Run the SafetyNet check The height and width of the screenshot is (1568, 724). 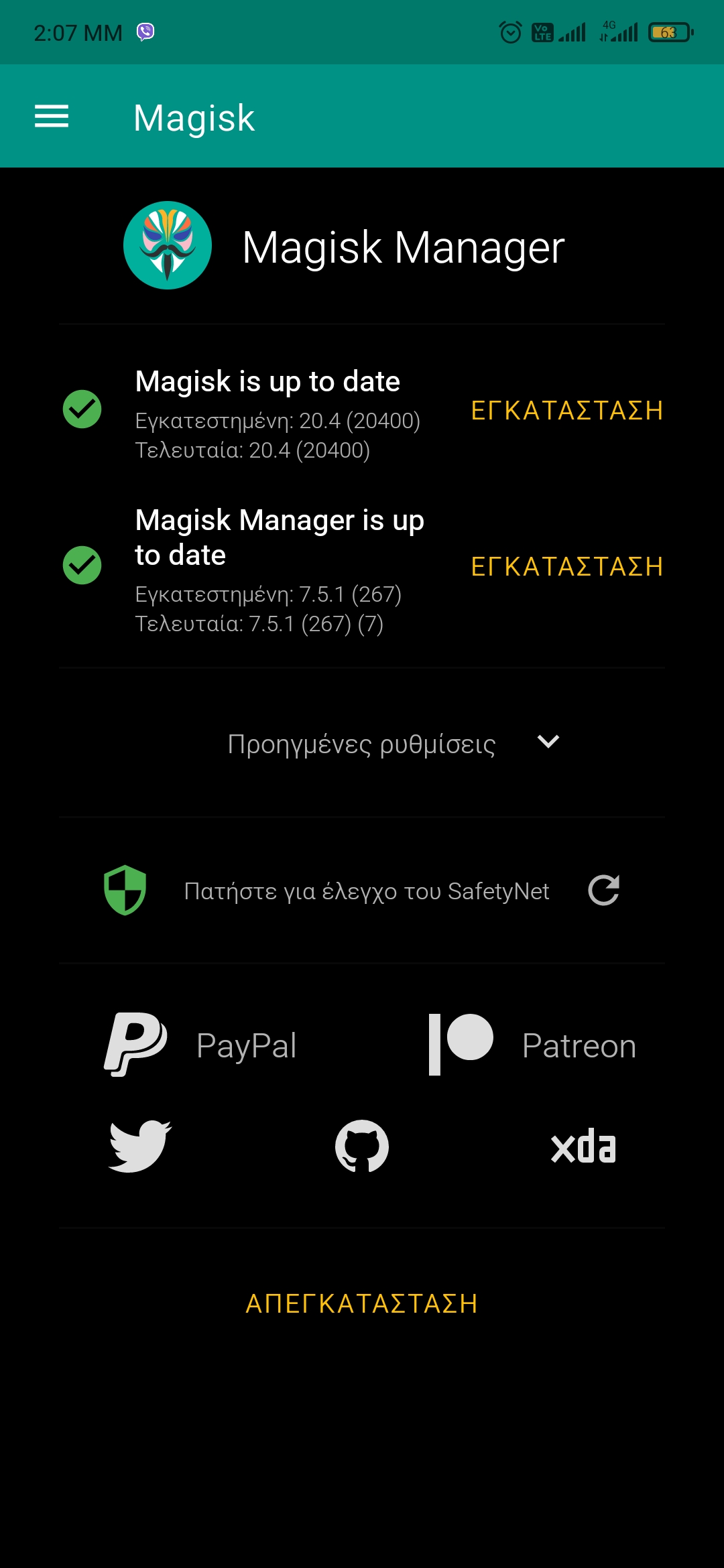click(365, 891)
